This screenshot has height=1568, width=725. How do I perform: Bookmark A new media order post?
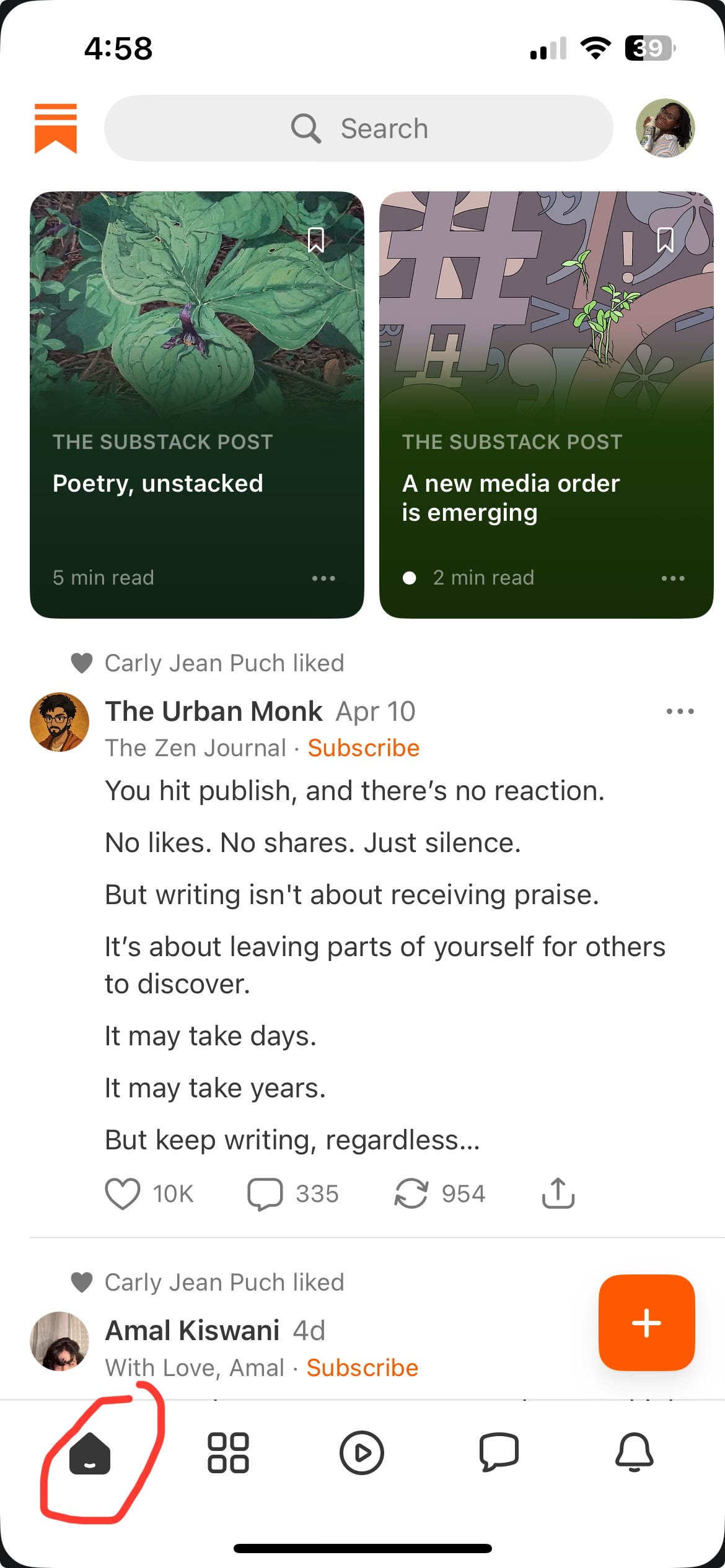click(665, 240)
